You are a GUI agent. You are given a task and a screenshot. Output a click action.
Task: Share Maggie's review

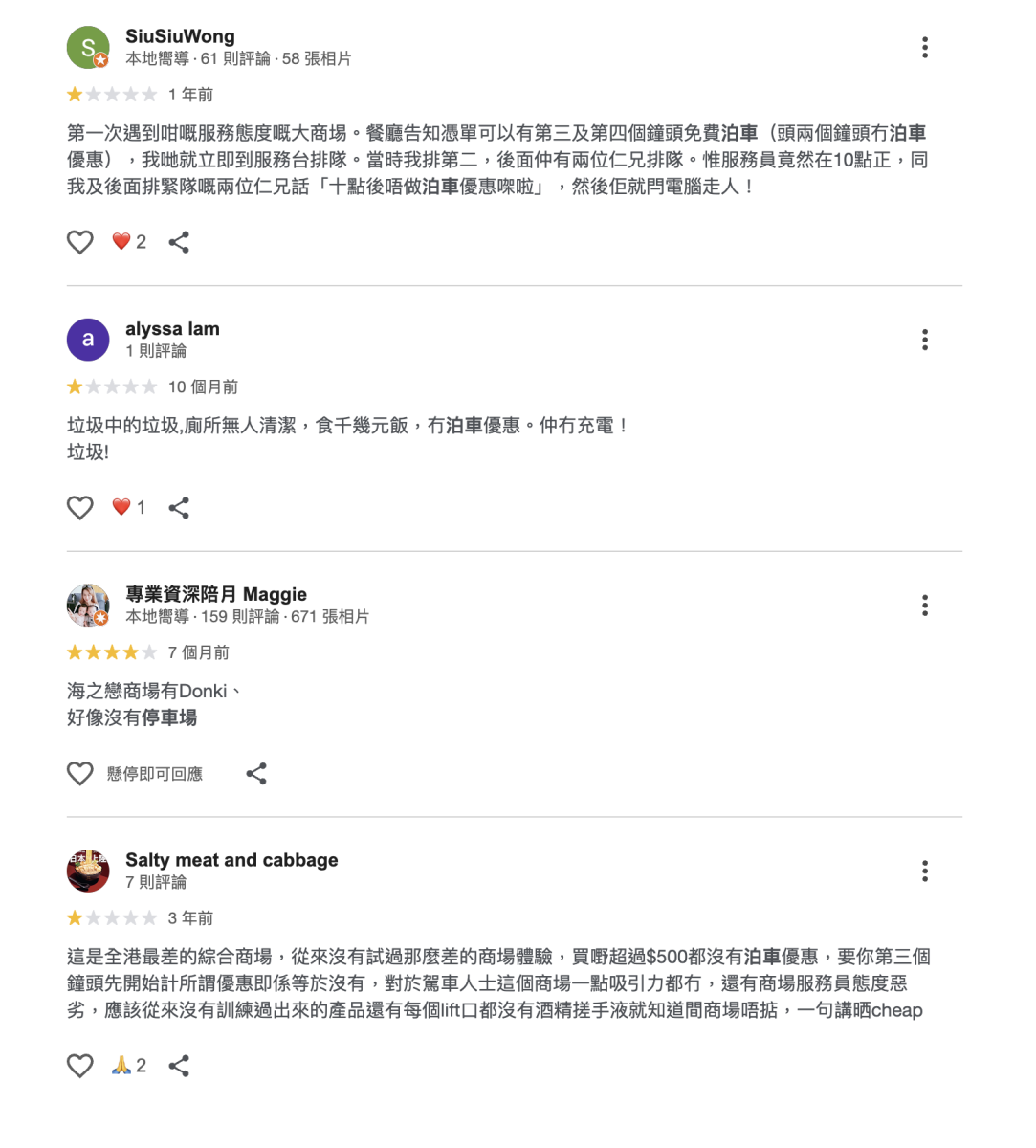(256, 774)
